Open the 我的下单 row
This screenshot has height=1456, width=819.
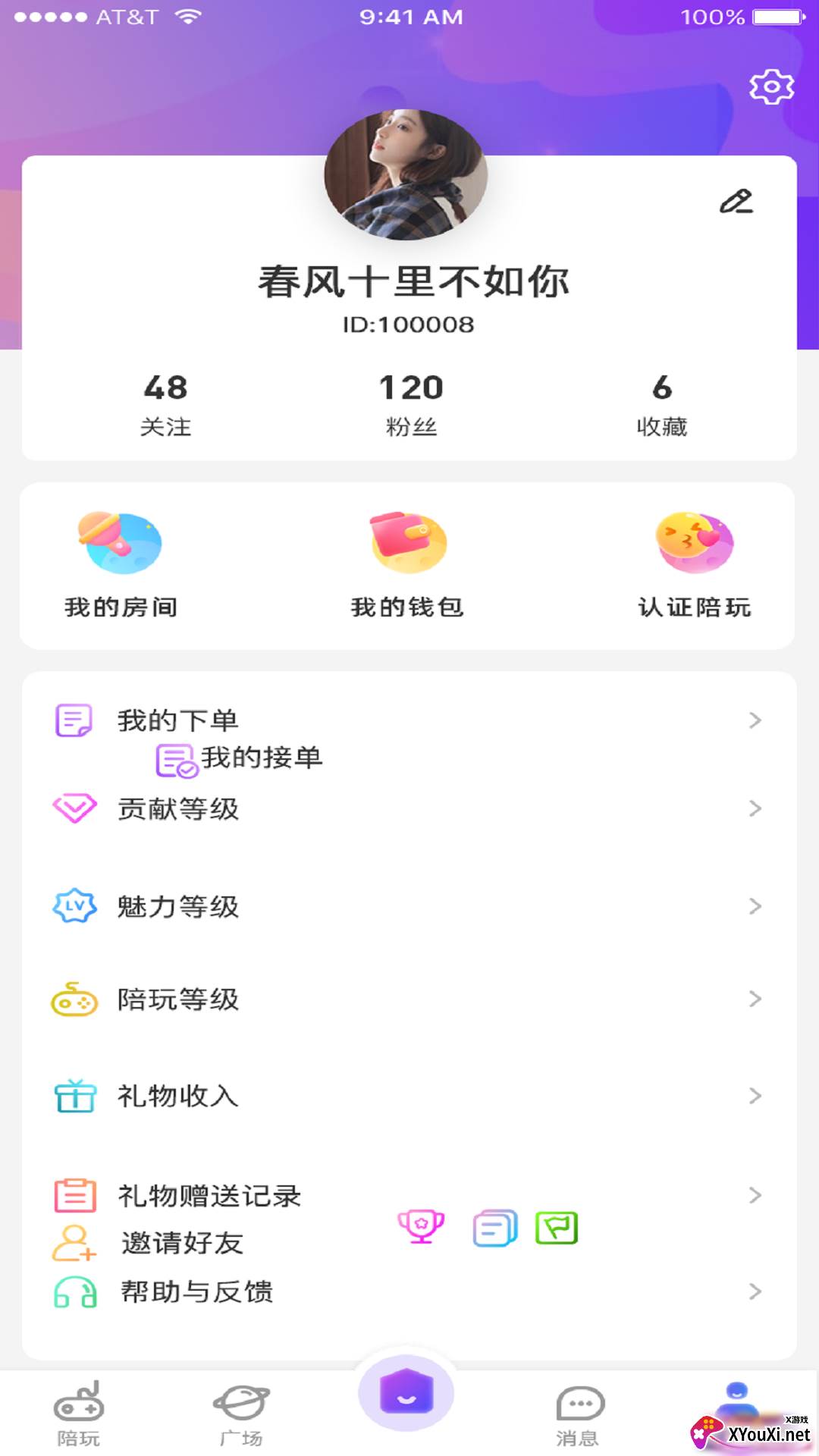(x=178, y=720)
